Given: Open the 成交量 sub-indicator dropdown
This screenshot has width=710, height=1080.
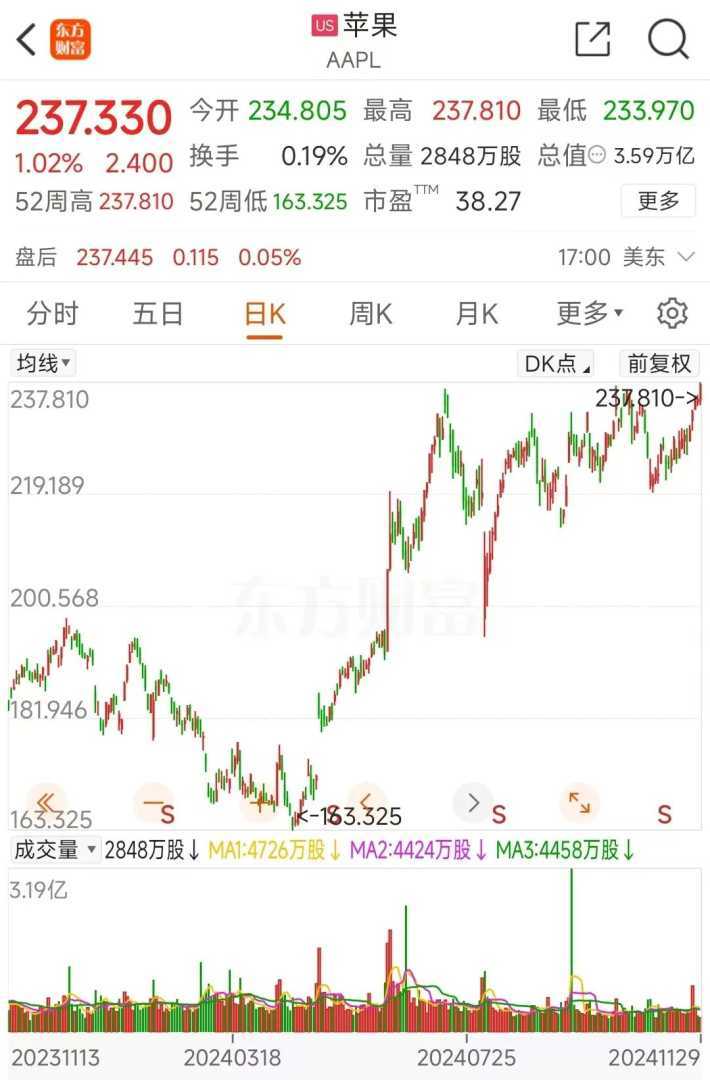Looking at the screenshot, I should point(55,851).
